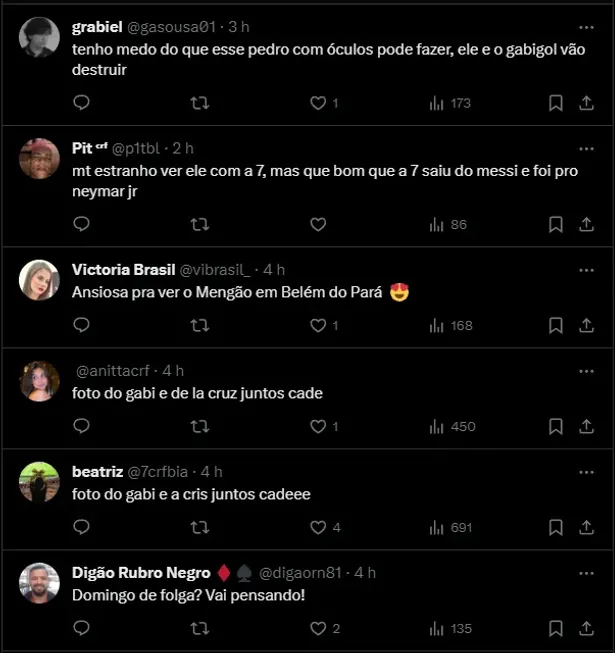Viewport: 615px width, 653px height.
Task: Open overflow menu on grabiel's tweet
Action: point(586,27)
